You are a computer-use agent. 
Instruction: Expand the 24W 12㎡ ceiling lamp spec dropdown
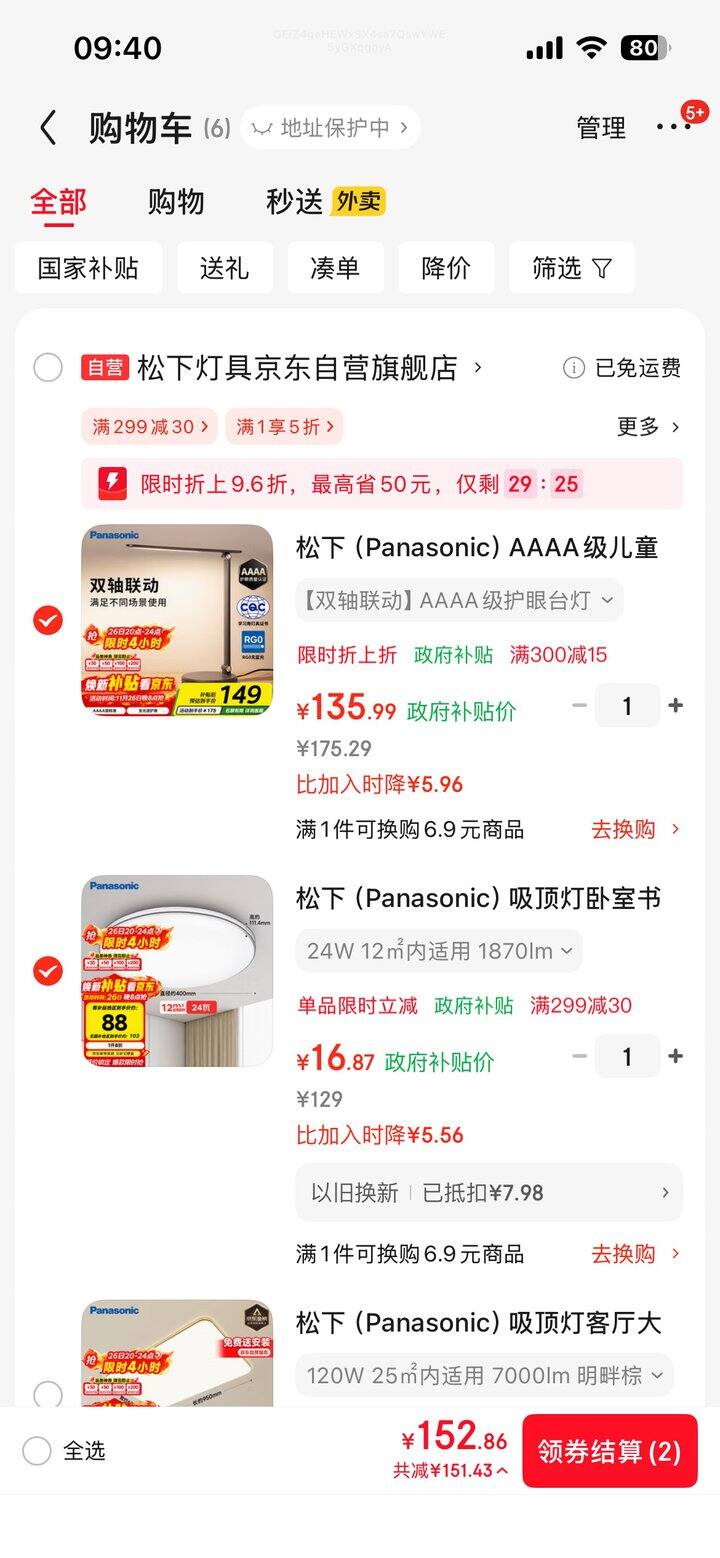point(438,951)
